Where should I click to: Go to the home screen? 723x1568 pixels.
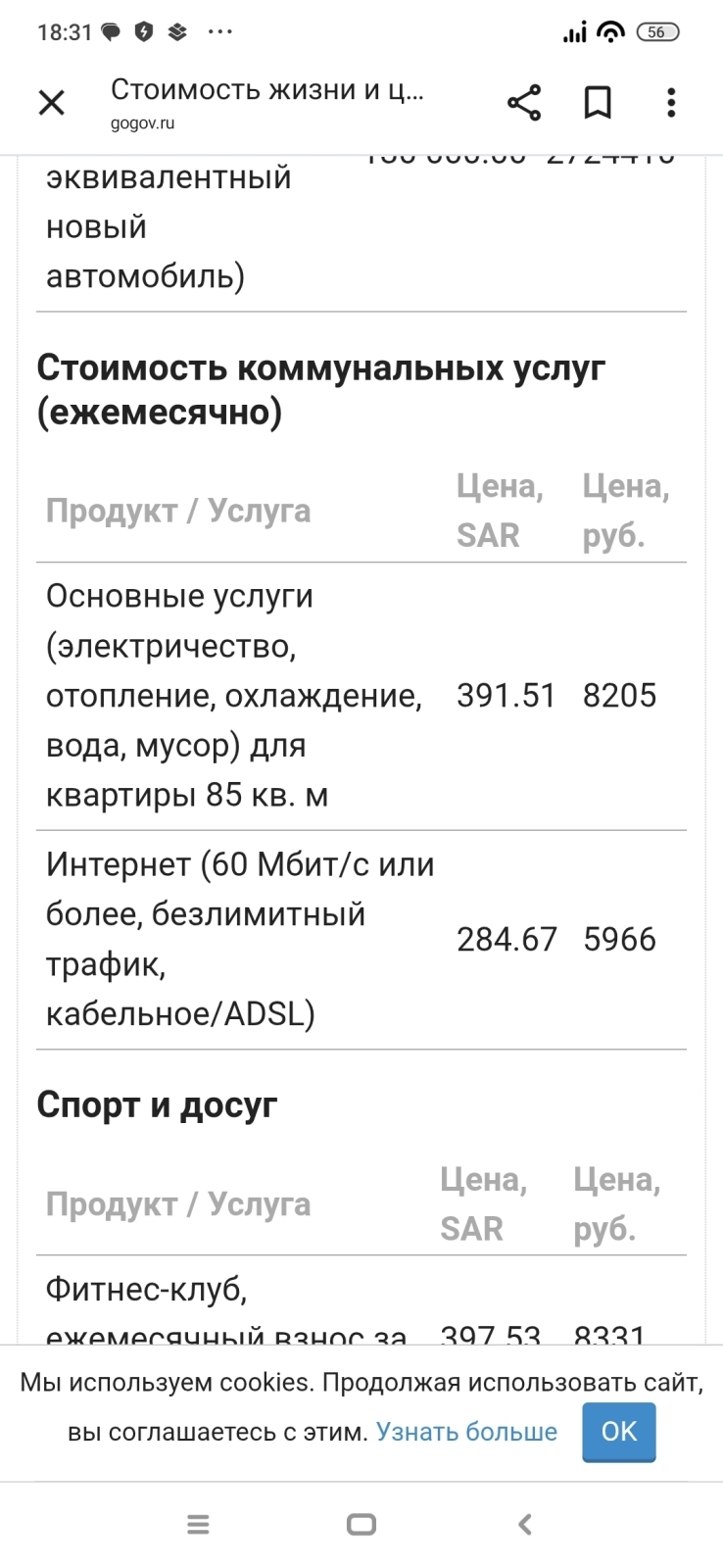pyautogui.click(x=361, y=1524)
